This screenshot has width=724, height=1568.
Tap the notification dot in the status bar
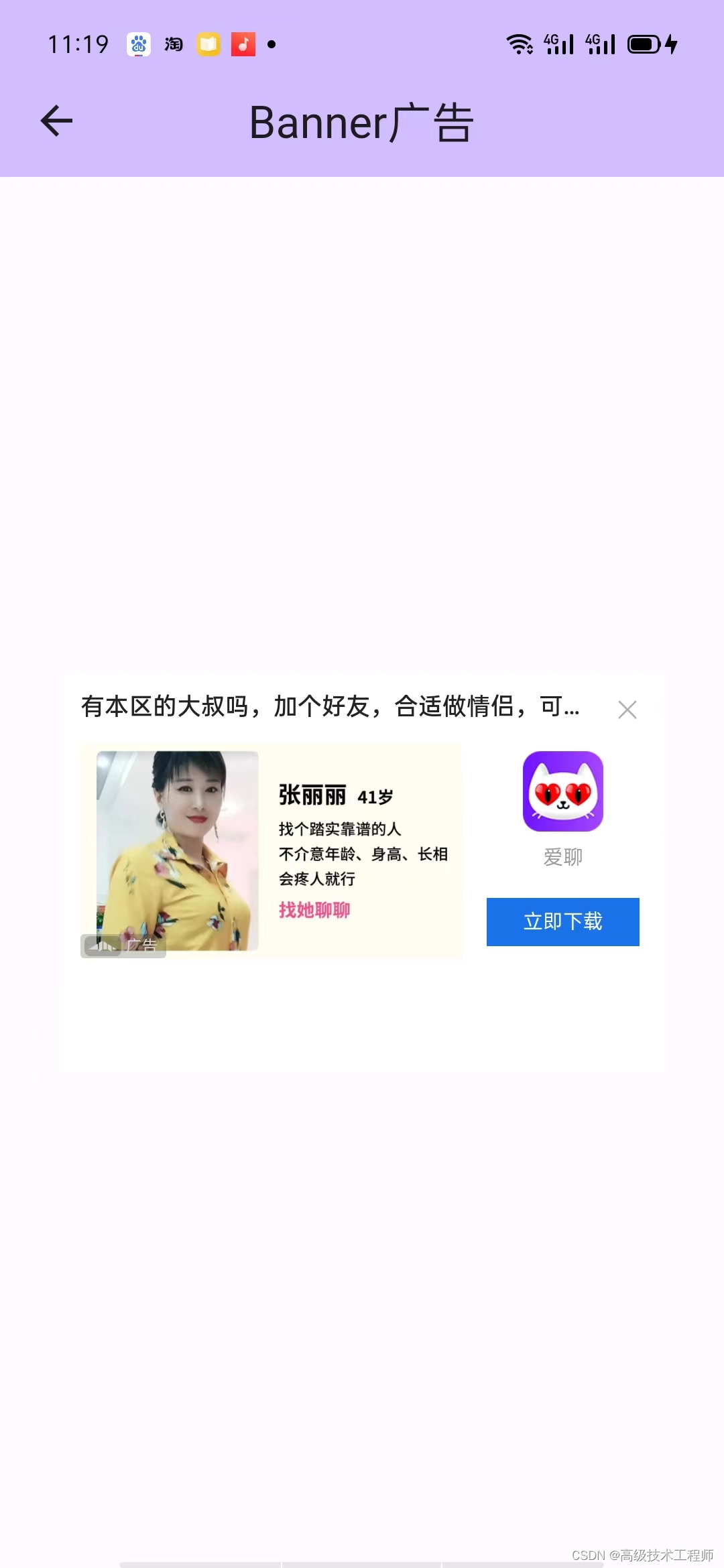(271, 43)
